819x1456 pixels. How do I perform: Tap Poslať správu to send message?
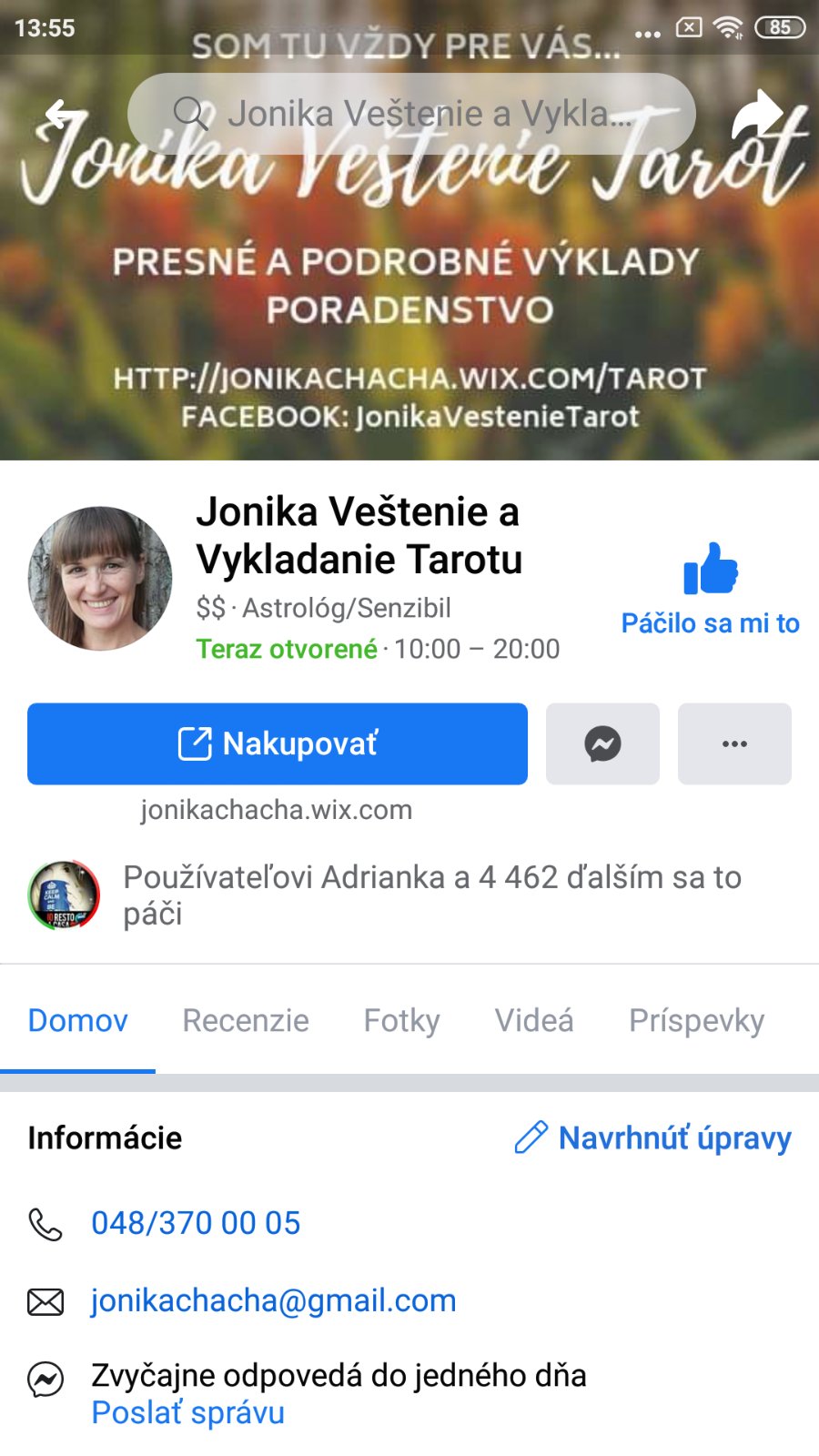click(x=188, y=1412)
